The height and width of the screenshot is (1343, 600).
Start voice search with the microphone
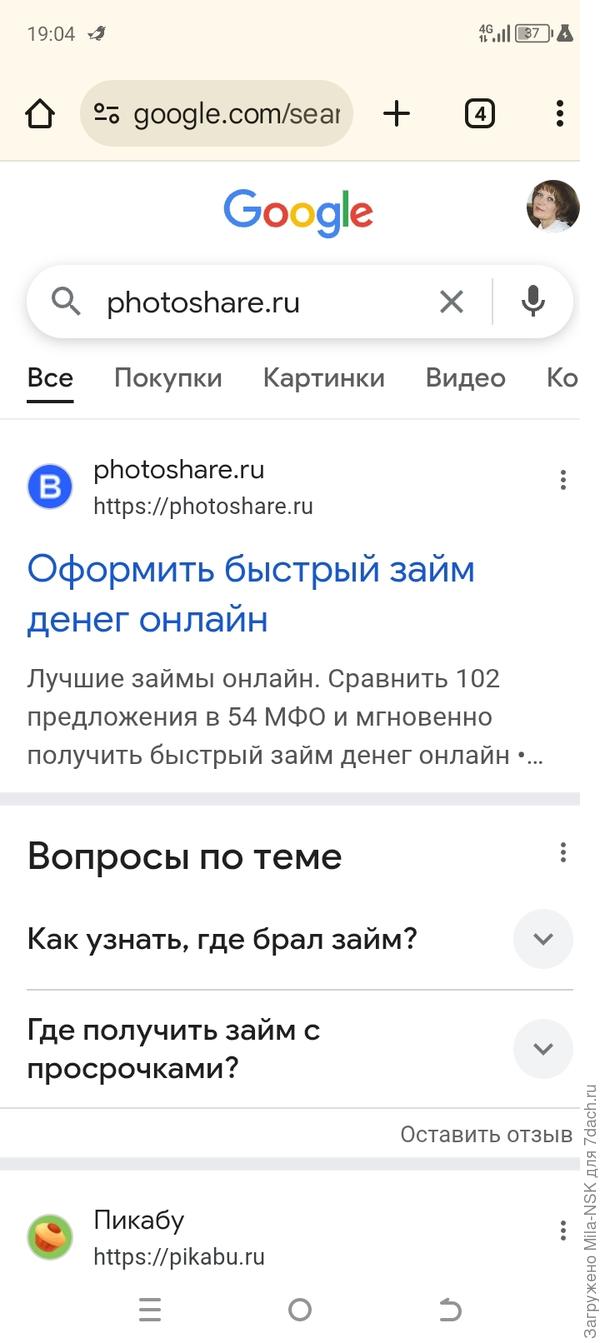tap(534, 302)
